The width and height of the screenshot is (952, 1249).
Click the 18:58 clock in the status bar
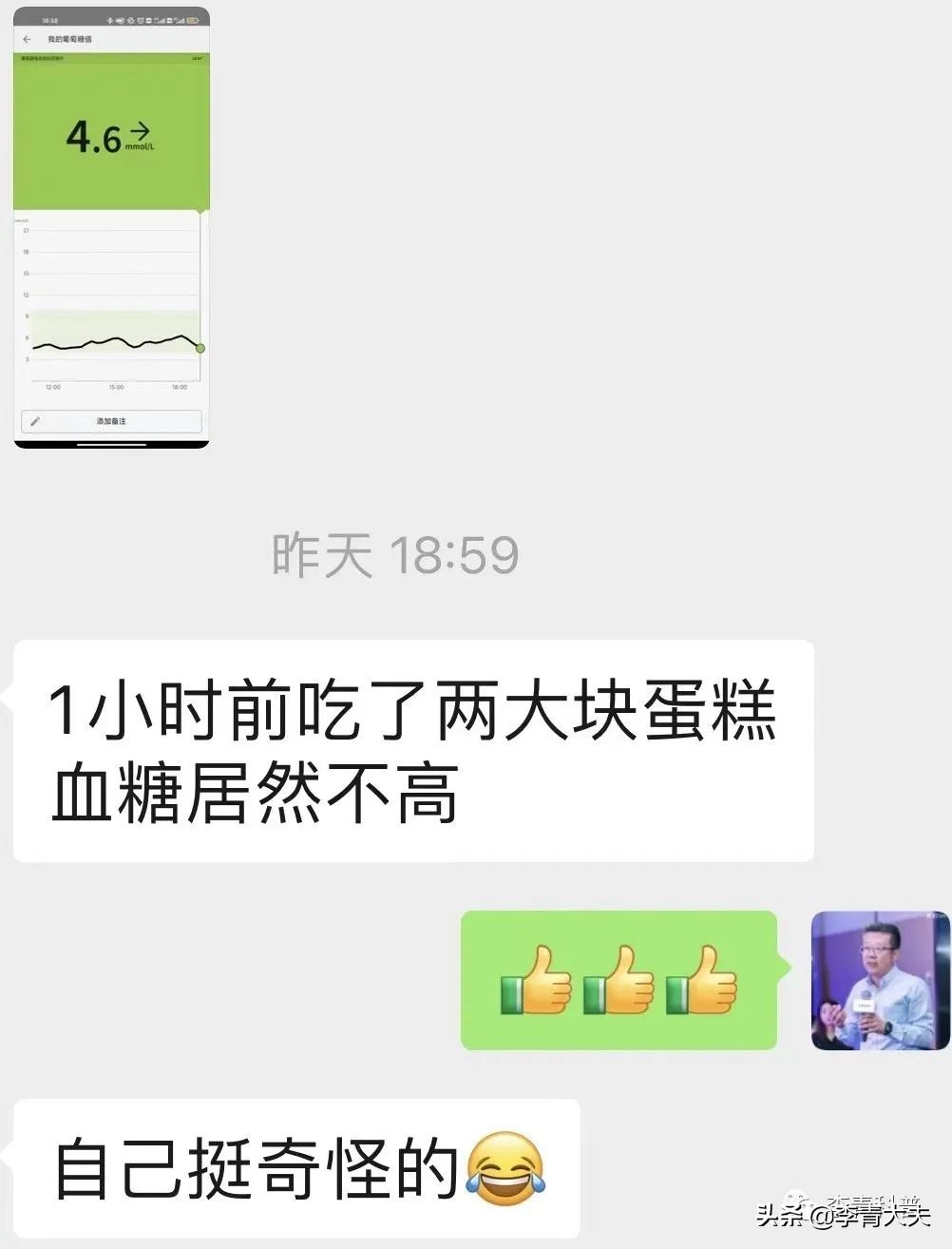pos(49,18)
